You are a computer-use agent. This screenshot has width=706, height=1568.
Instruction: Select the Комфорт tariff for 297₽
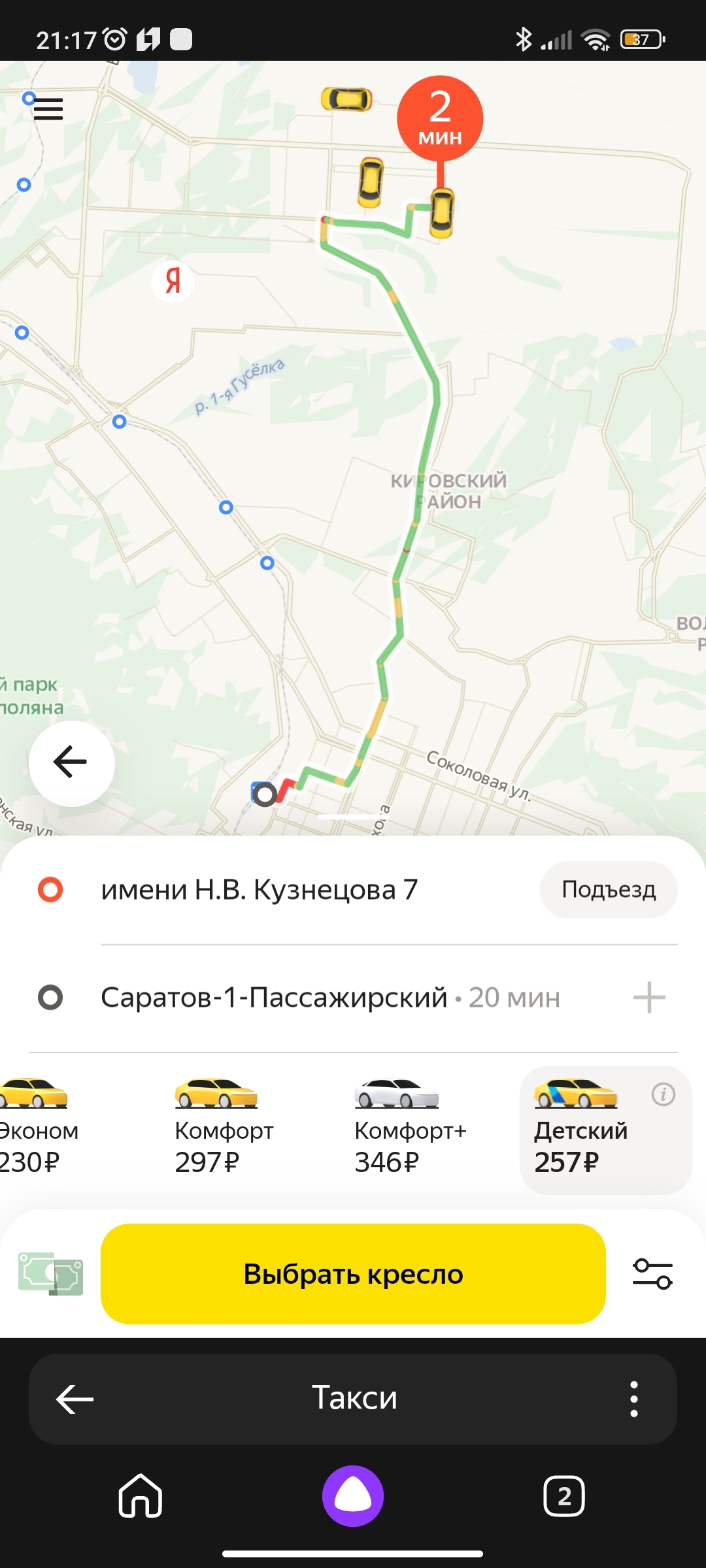click(222, 1130)
